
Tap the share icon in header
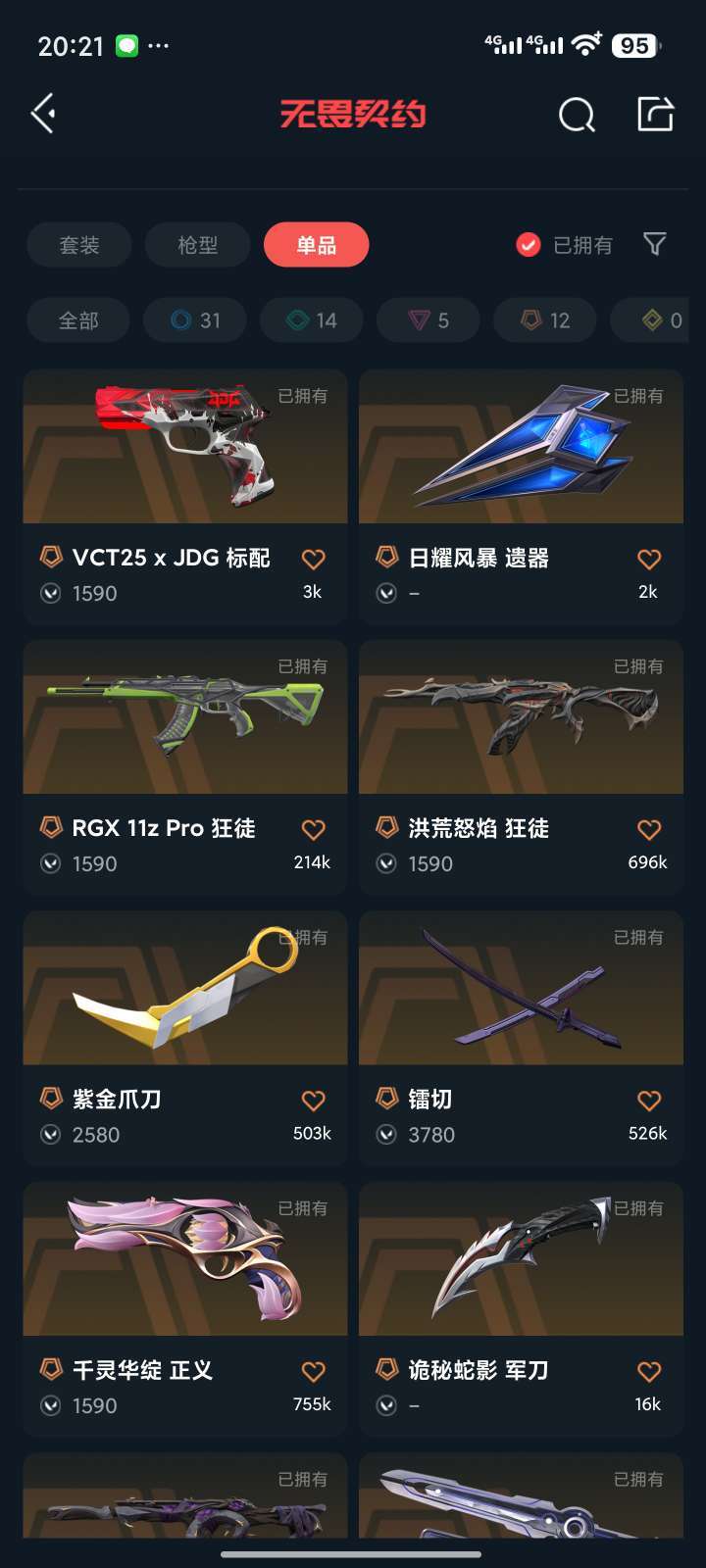(655, 114)
